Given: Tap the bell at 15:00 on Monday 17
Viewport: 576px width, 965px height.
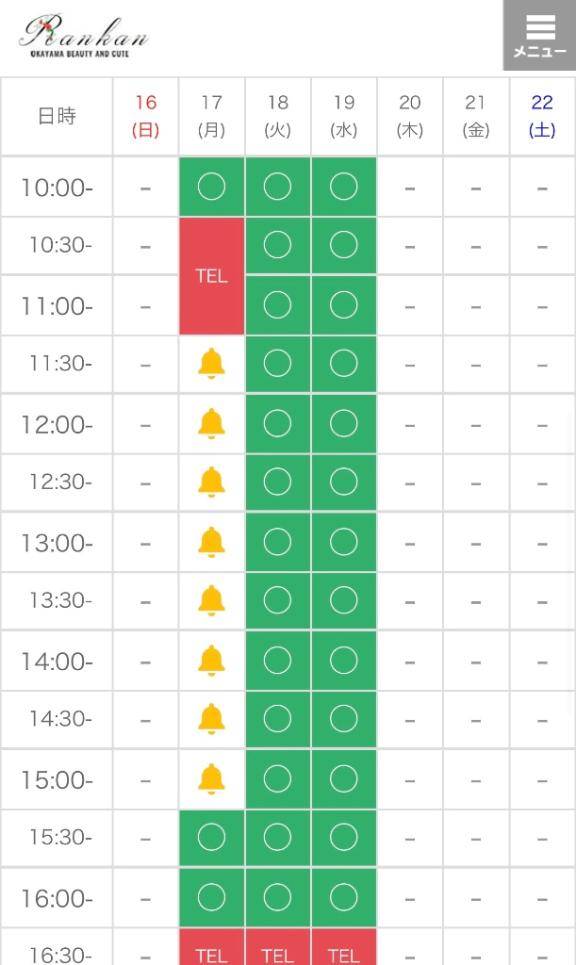Looking at the screenshot, I should point(212,779).
